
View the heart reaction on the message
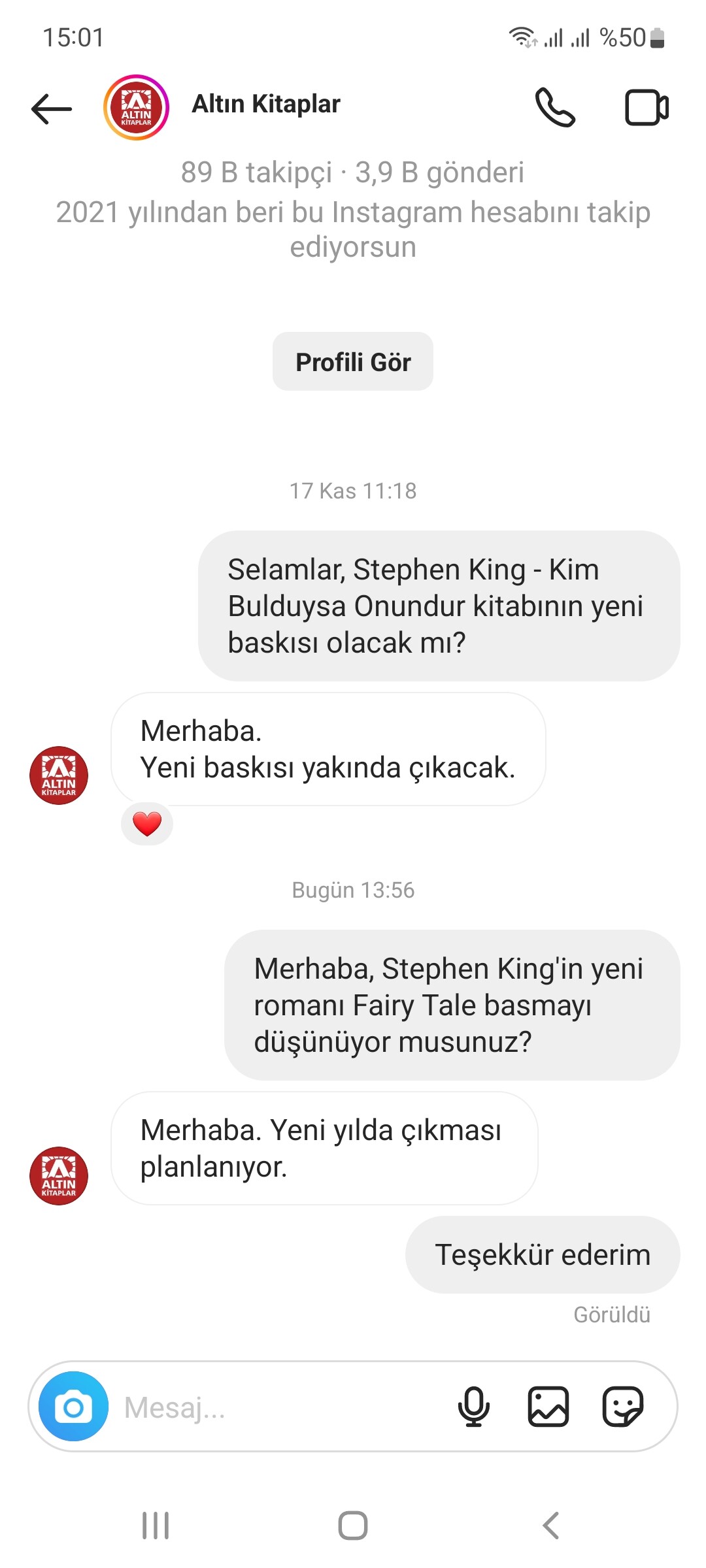[147, 824]
